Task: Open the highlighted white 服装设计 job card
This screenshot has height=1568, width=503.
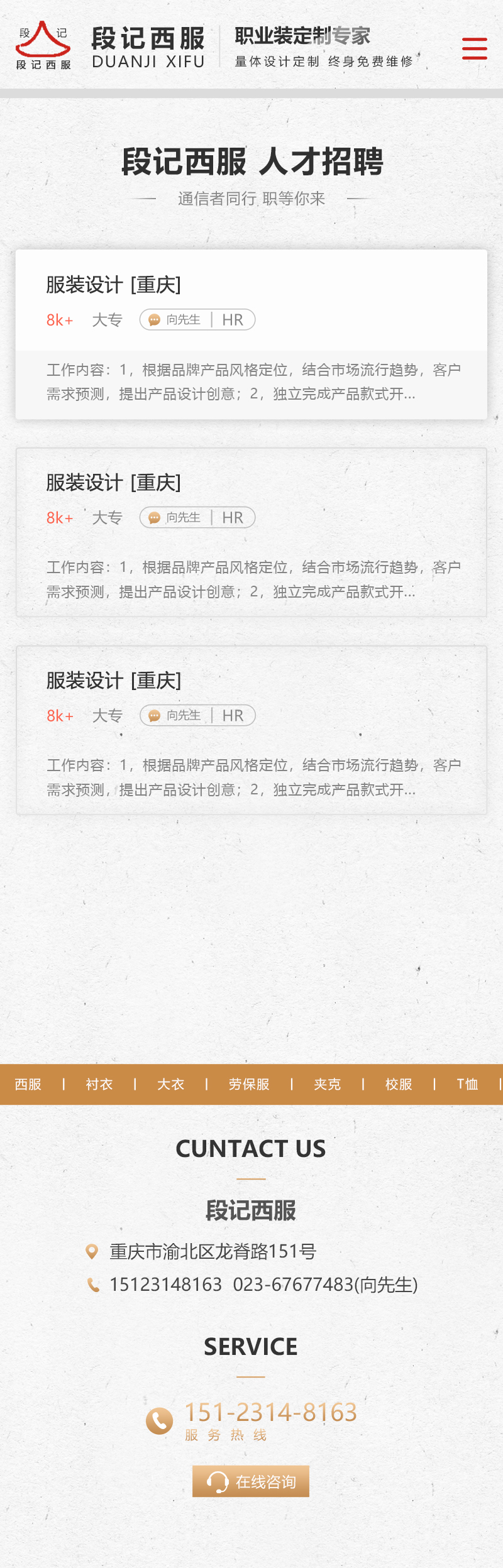Action: 251,334
